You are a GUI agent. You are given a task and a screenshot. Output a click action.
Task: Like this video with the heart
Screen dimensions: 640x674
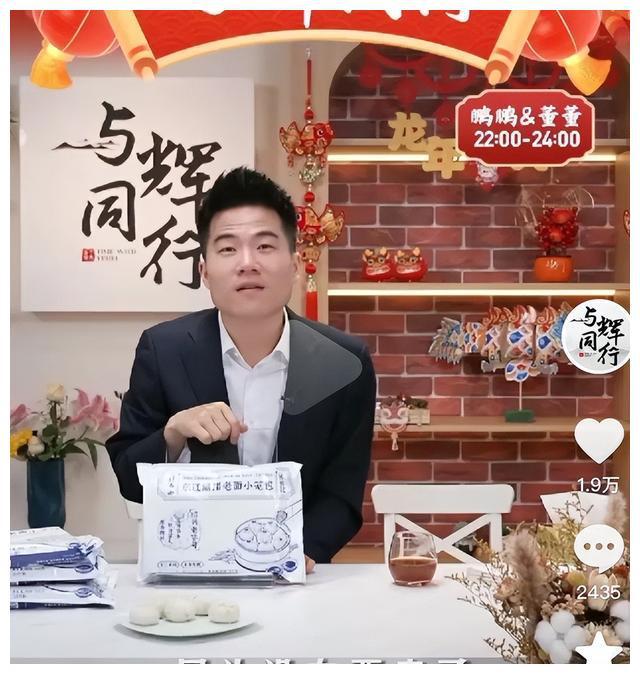point(598,441)
